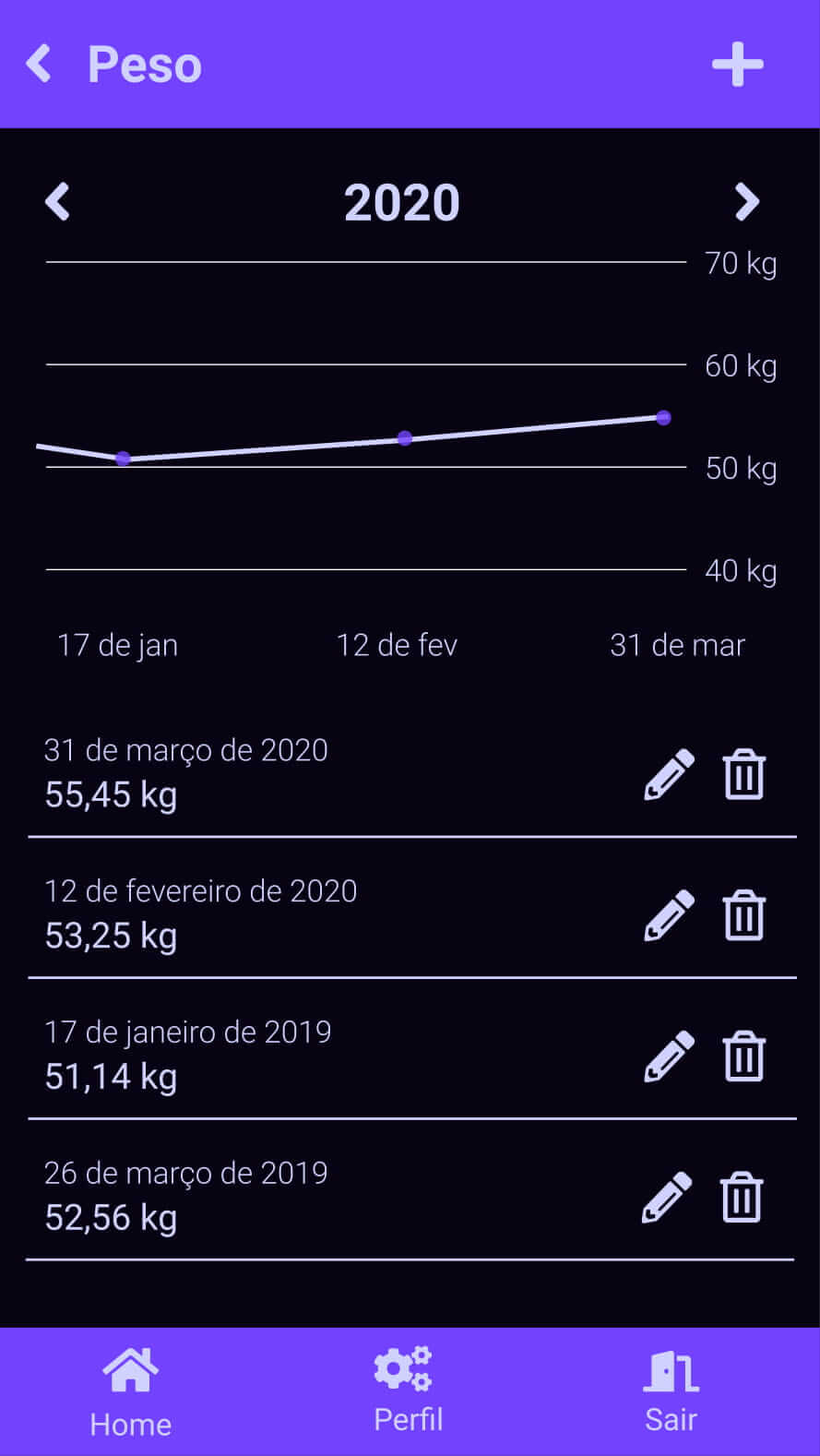Edit the 12 de fevereiro de 2020 entry
Viewport: 820px width, 1456px height.
click(669, 915)
